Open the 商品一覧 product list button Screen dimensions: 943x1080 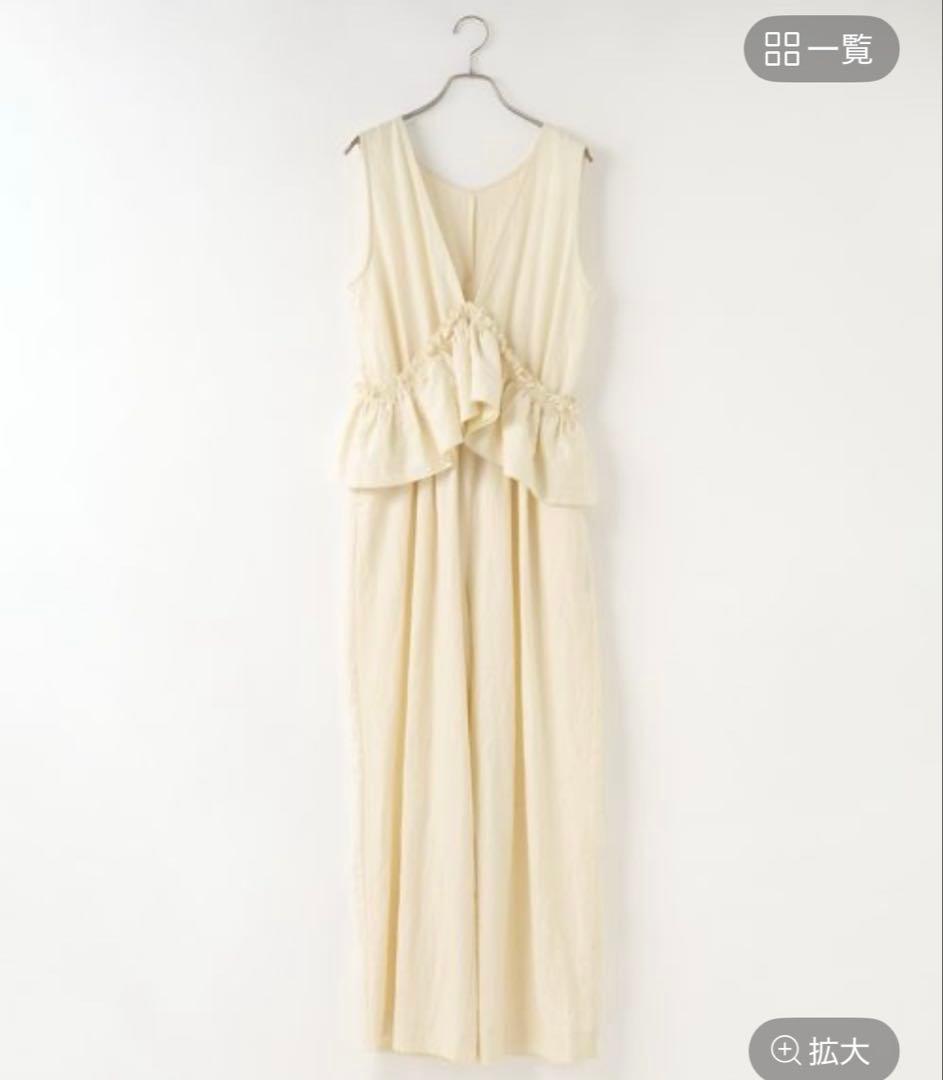click(819, 49)
